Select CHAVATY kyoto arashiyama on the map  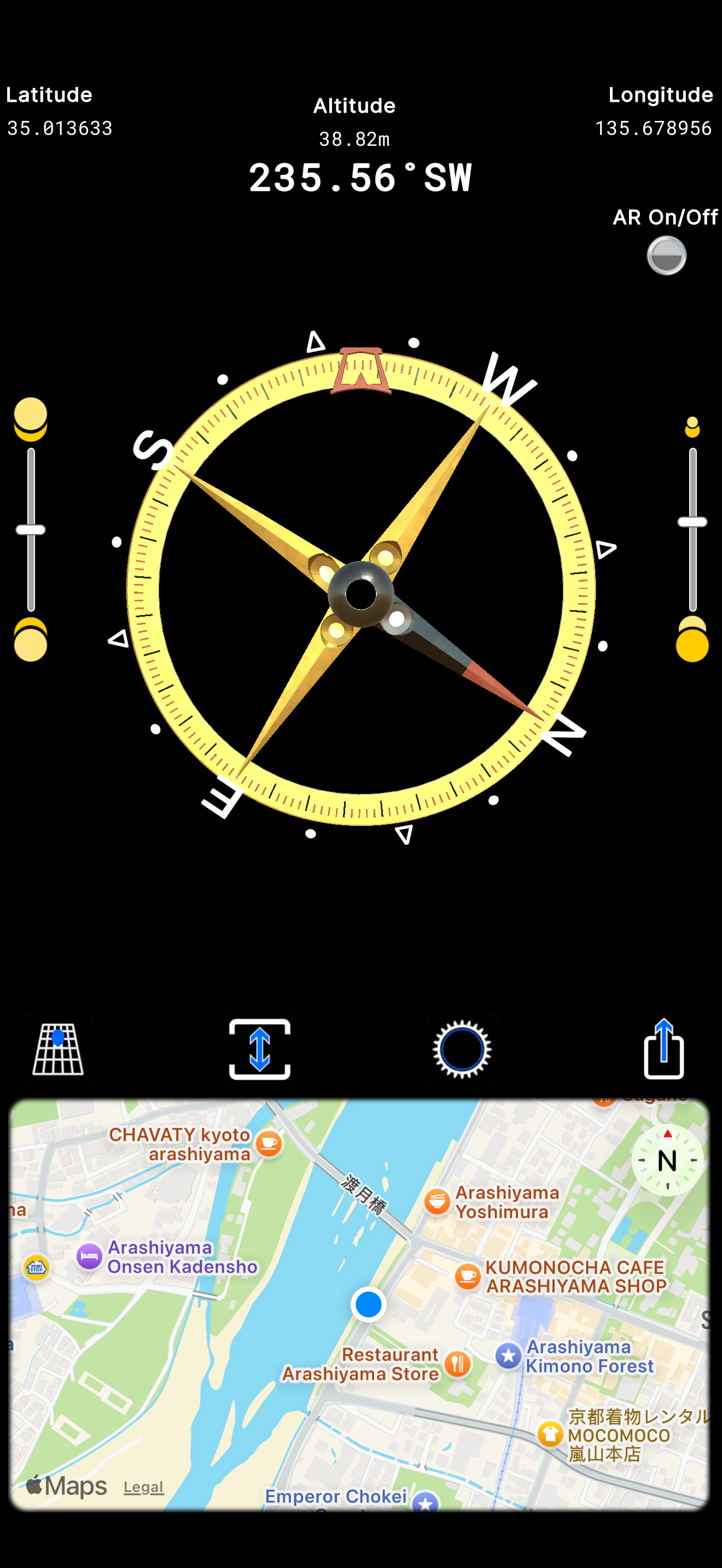[x=269, y=1144]
